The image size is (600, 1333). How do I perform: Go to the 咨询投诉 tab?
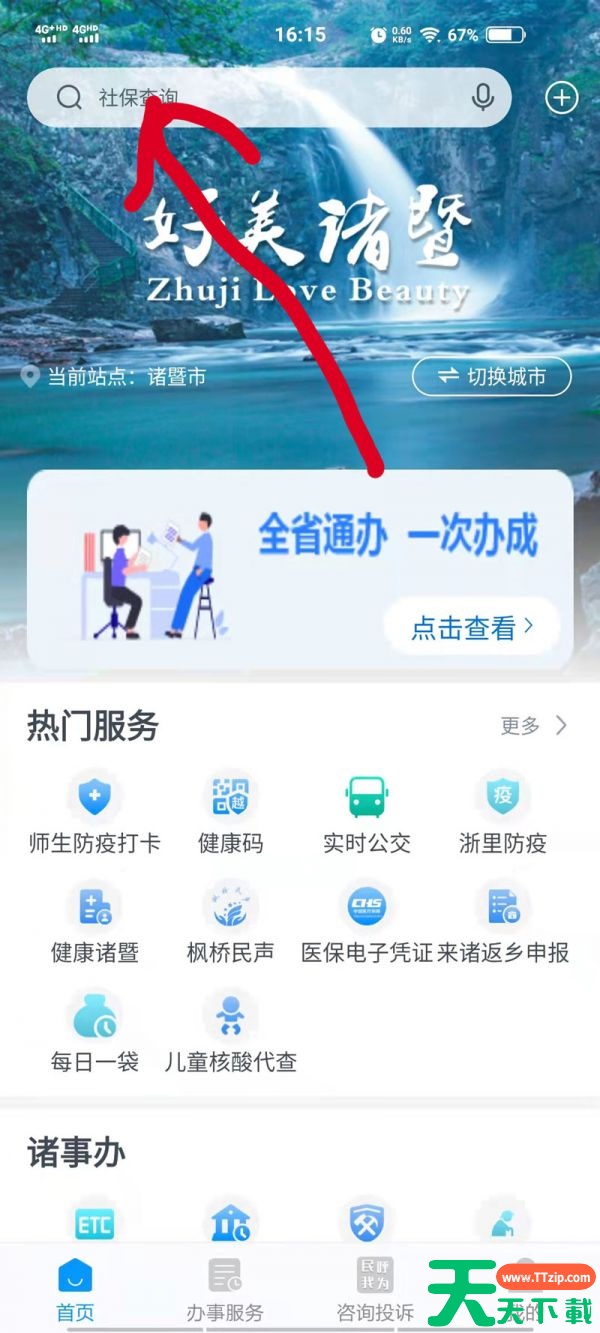click(375, 1288)
